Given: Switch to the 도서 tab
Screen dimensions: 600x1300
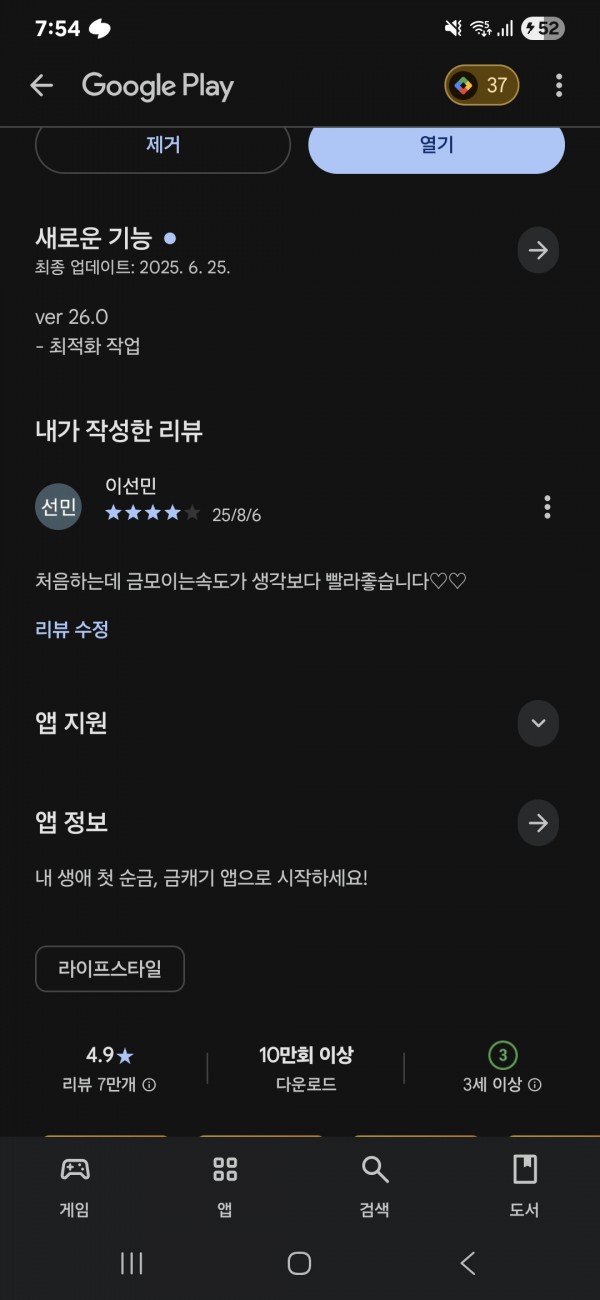Looking at the screenshot, I should click(525, 1187).
